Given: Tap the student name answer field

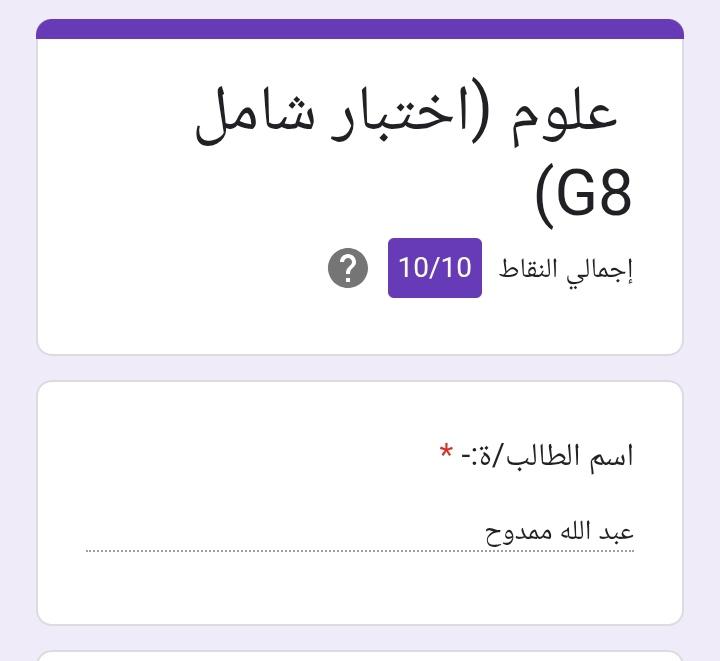Looking at the screenshot, I should click(360, 532).
